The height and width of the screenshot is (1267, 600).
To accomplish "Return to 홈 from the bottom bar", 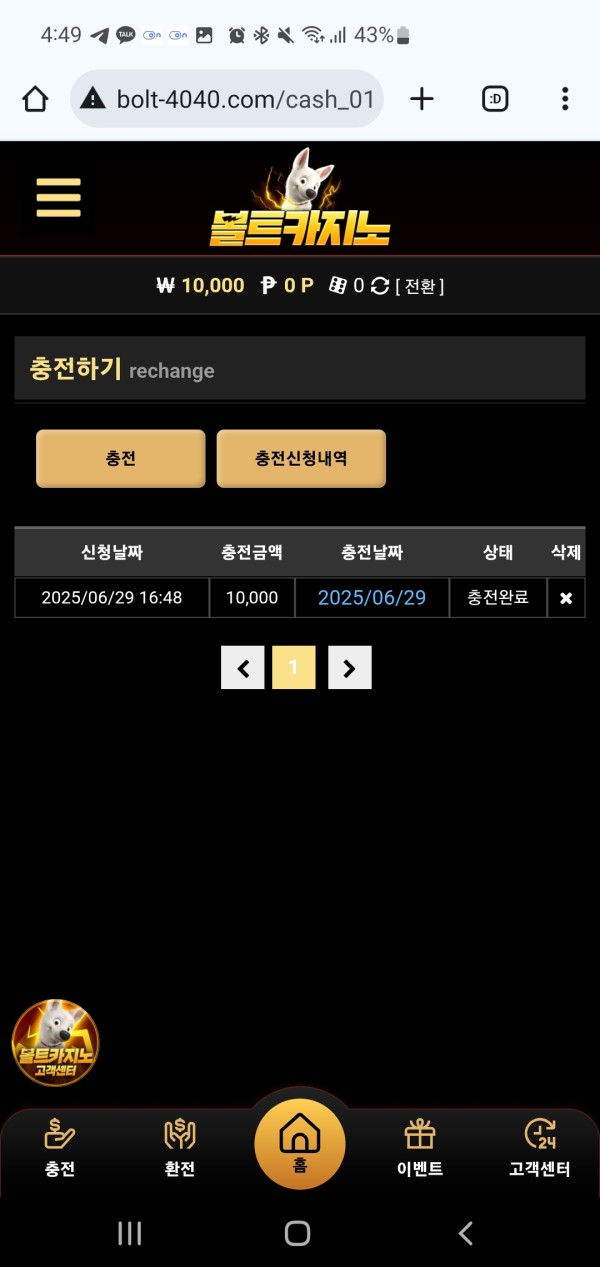I will click(x=299, y=1142).
